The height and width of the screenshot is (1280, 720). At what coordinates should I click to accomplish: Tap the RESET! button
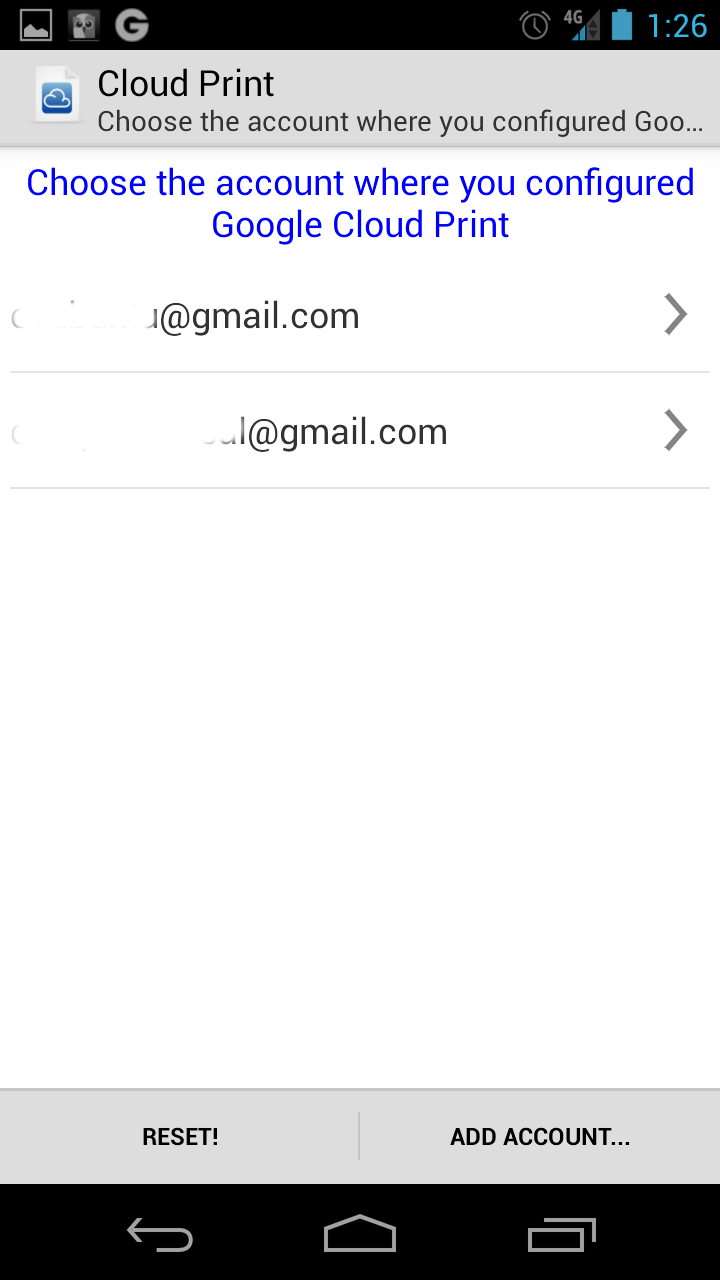coord(180,1137)
